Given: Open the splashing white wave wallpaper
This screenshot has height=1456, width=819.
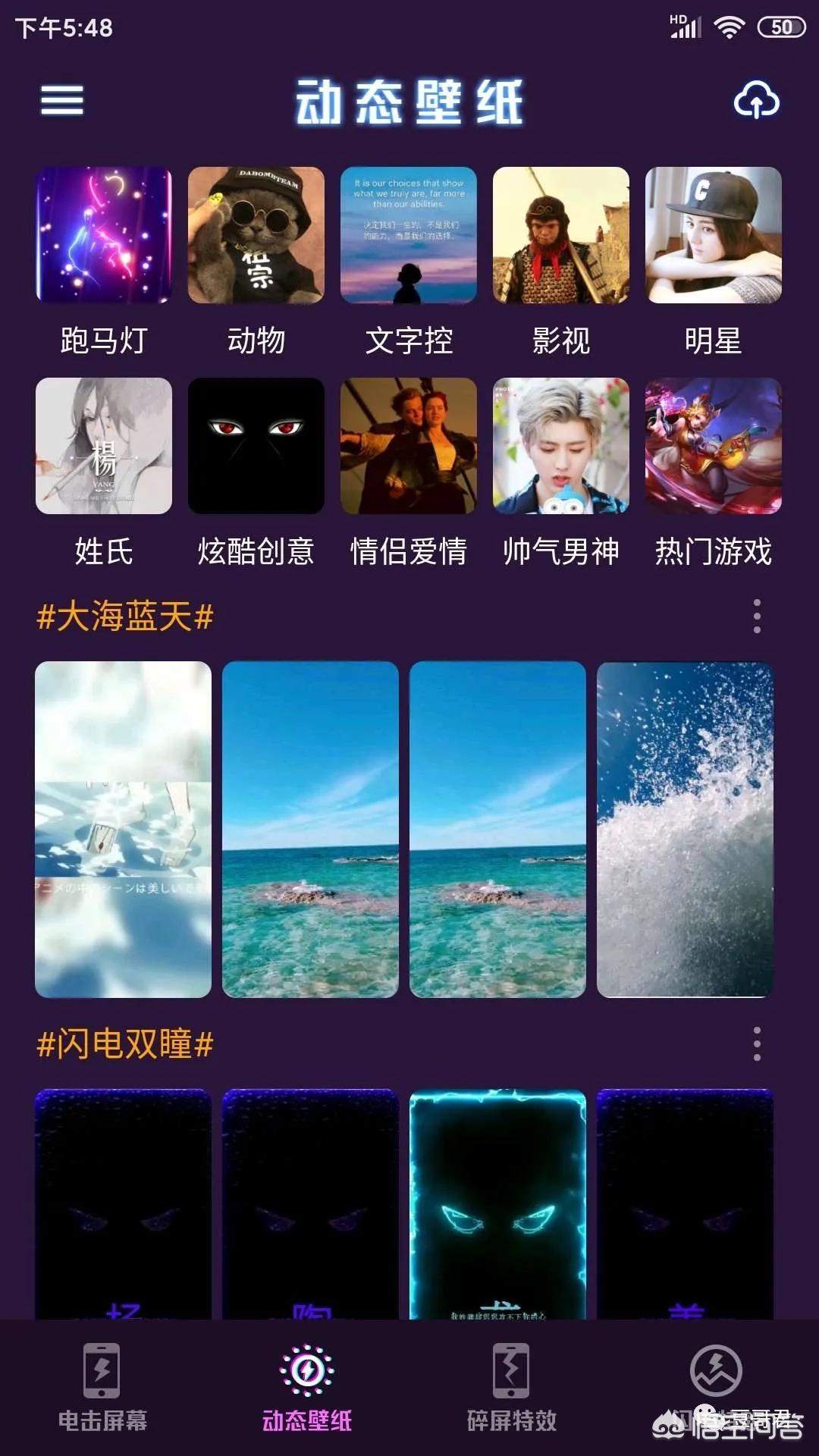Looking at the screenshot, I should (x=685, y=830).
